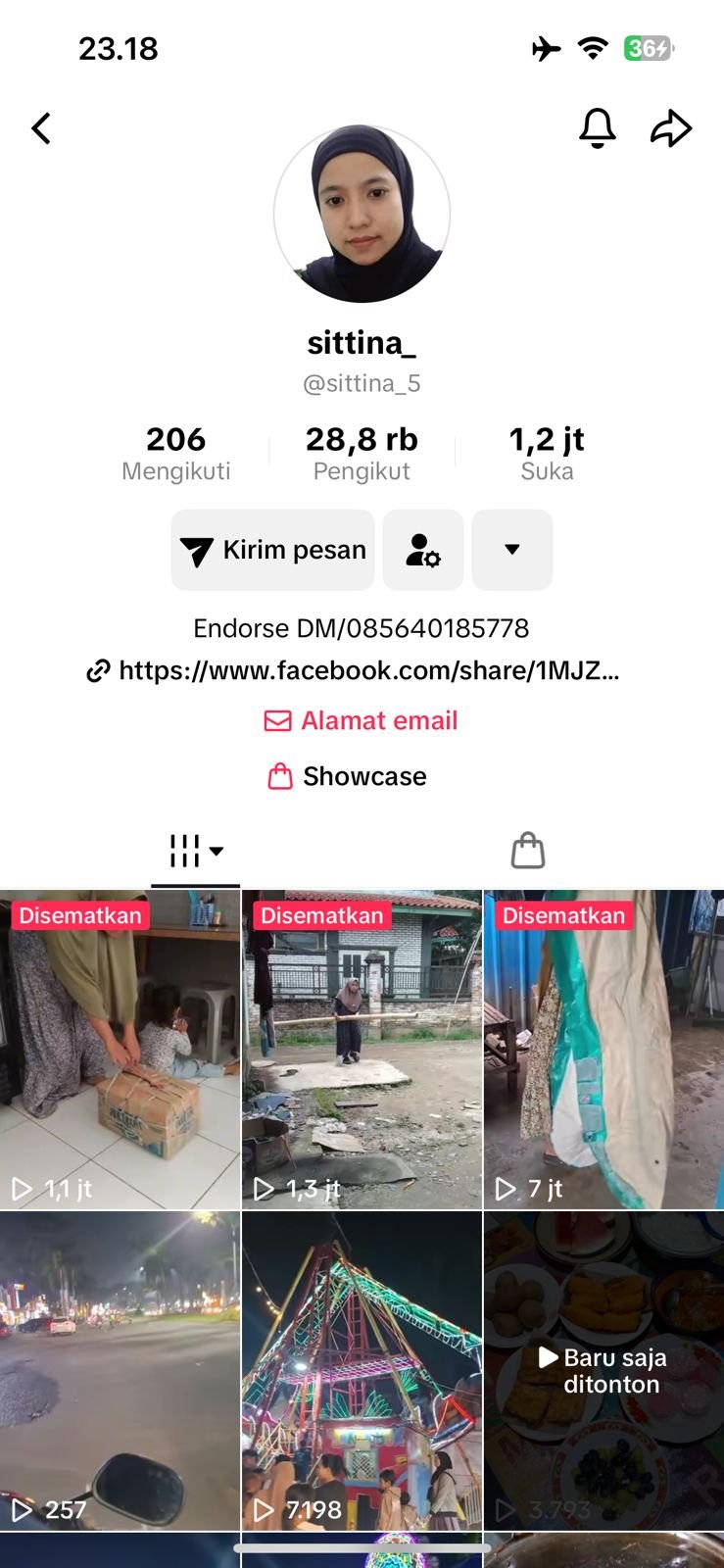Viewport: 724px width, 1568px height.
Task: Expand suggested accounts with the down arrow
Action: click(511, 550)
